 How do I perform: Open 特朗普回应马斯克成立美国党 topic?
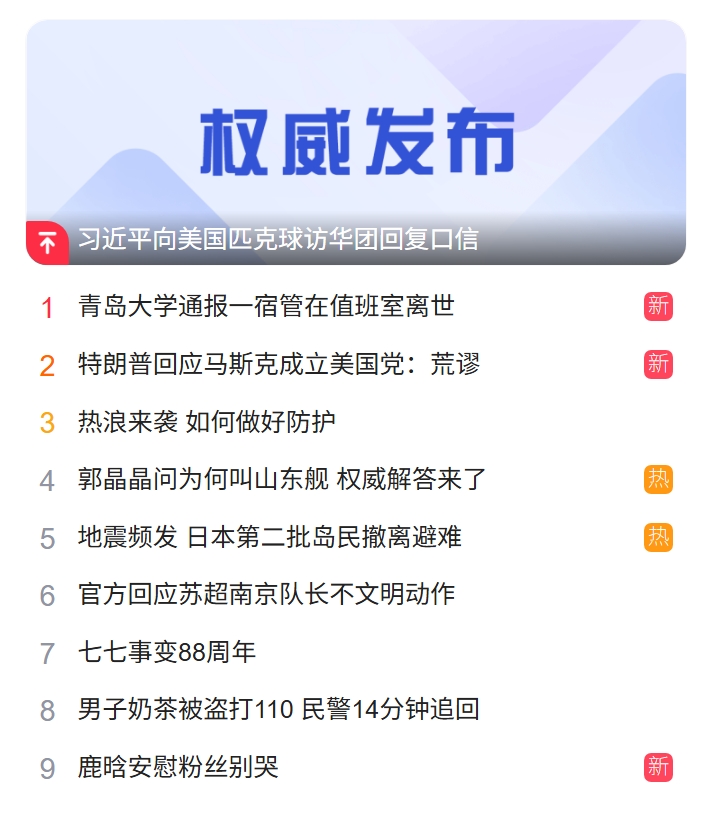click(279, 364)
